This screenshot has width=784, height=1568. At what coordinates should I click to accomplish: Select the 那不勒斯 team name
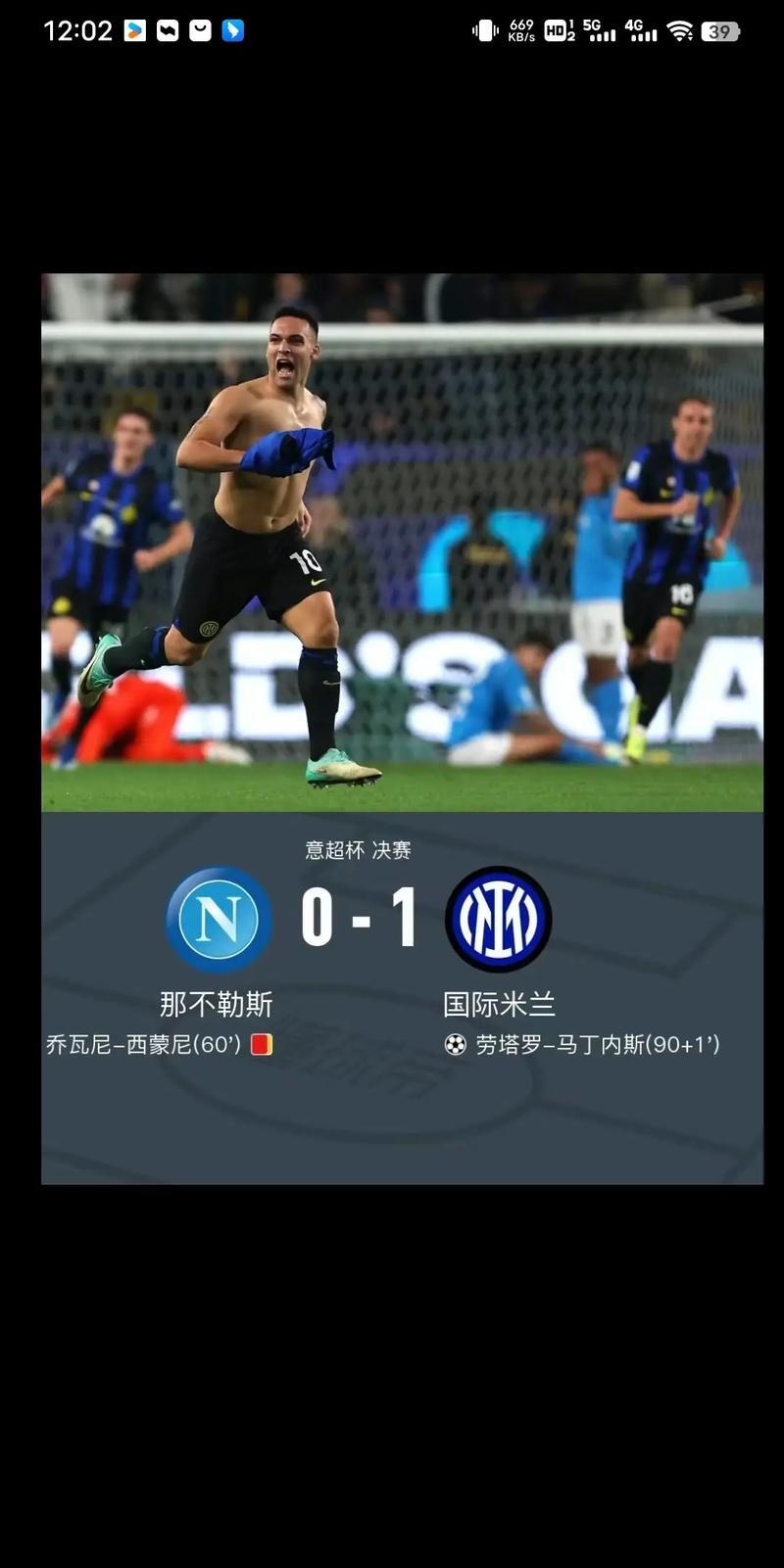pos(218,1003)
